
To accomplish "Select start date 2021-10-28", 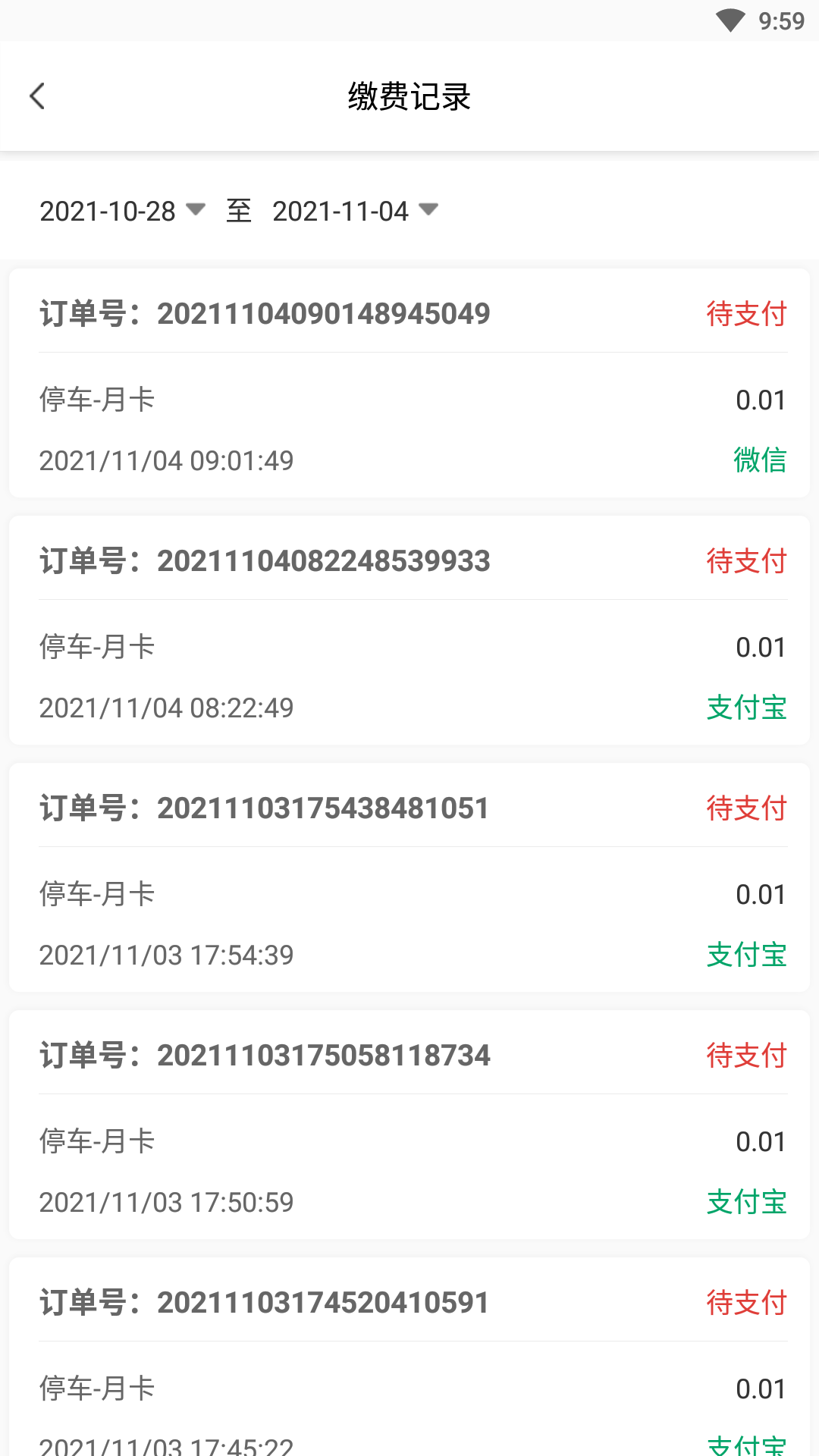I will [x=111, y=212].
